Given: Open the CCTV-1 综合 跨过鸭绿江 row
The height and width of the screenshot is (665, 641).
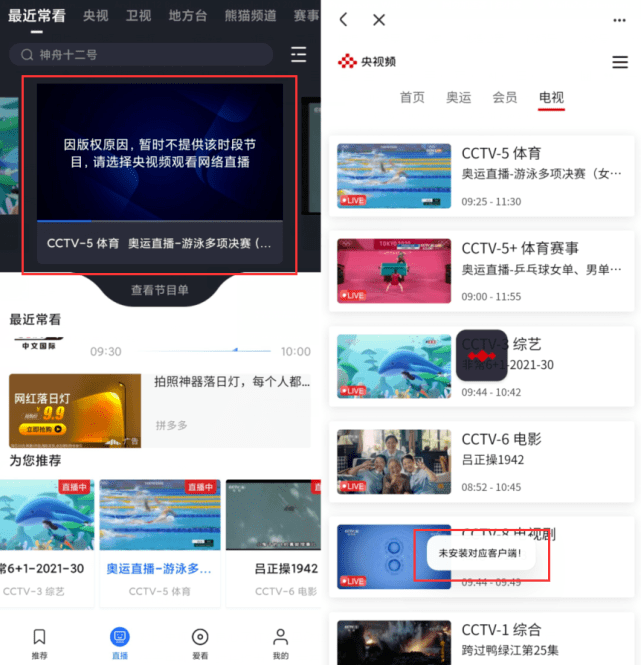Looking at the screenshot, I should [484, 640].
